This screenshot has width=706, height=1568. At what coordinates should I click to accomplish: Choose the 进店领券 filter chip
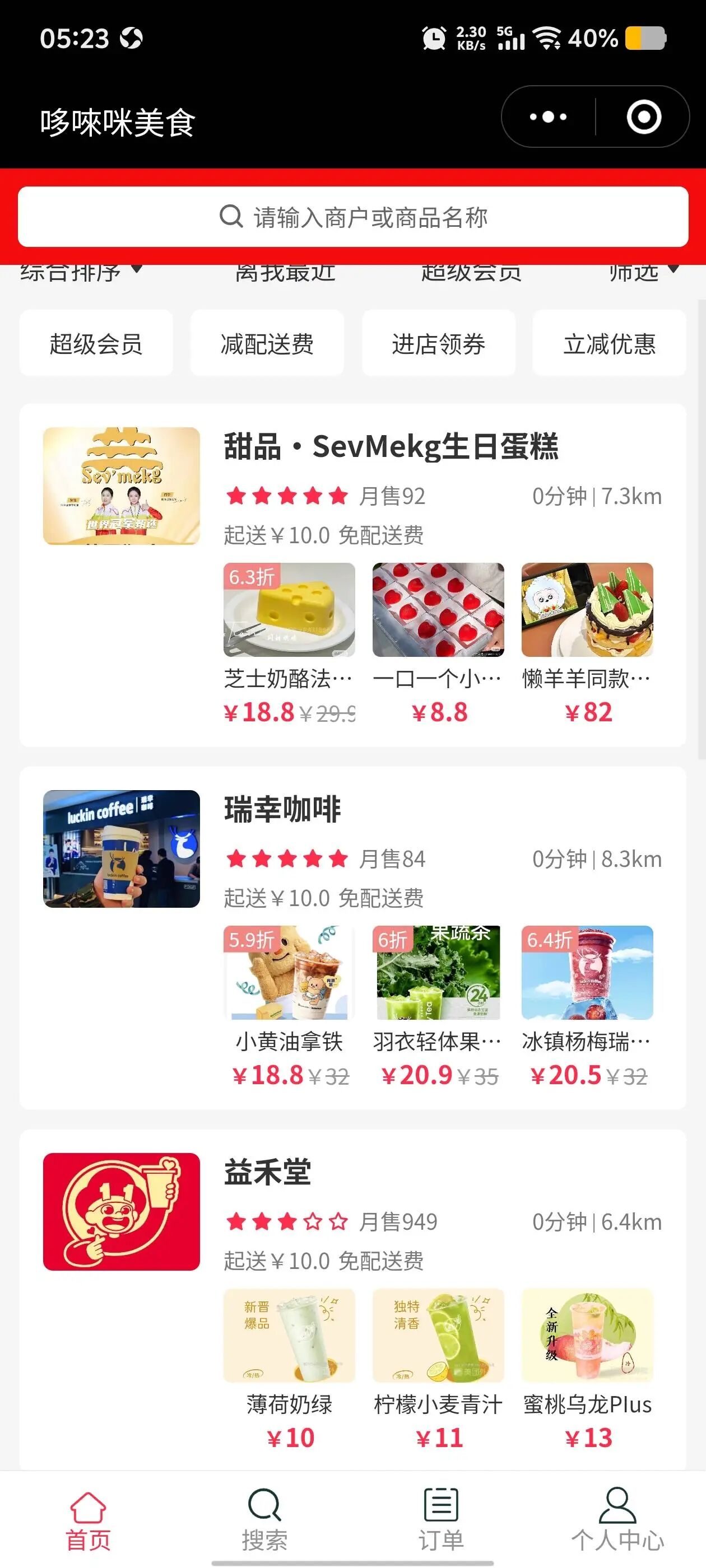[438, 344]
